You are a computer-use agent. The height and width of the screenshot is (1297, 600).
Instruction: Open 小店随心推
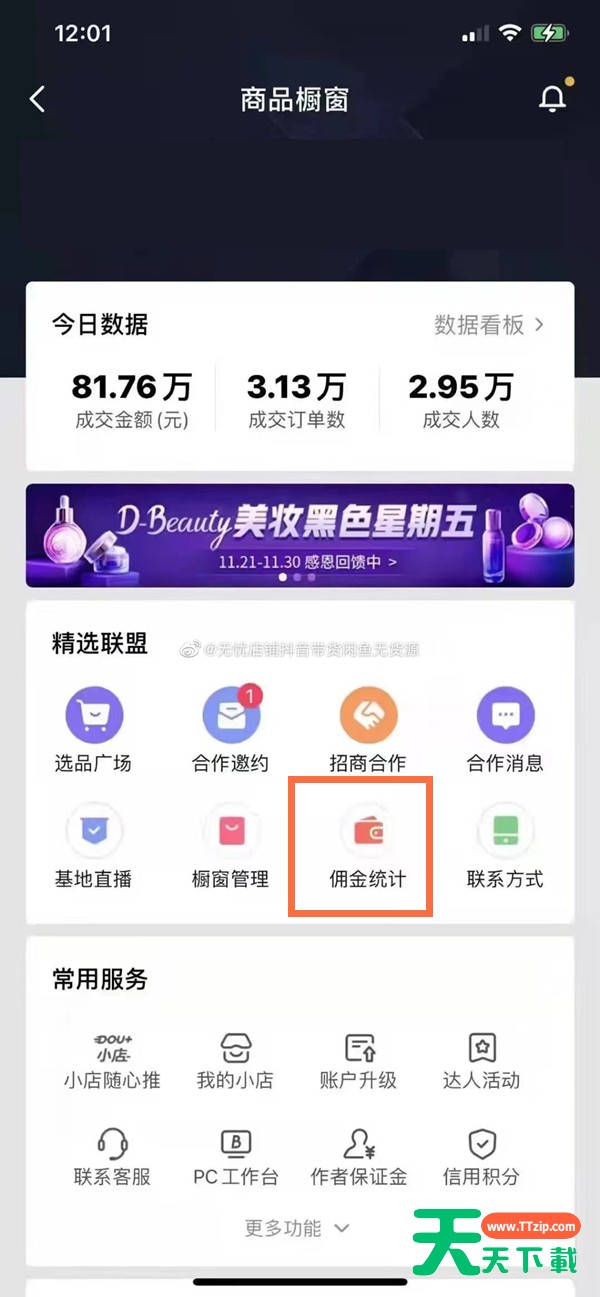[x=112, y=1060]
